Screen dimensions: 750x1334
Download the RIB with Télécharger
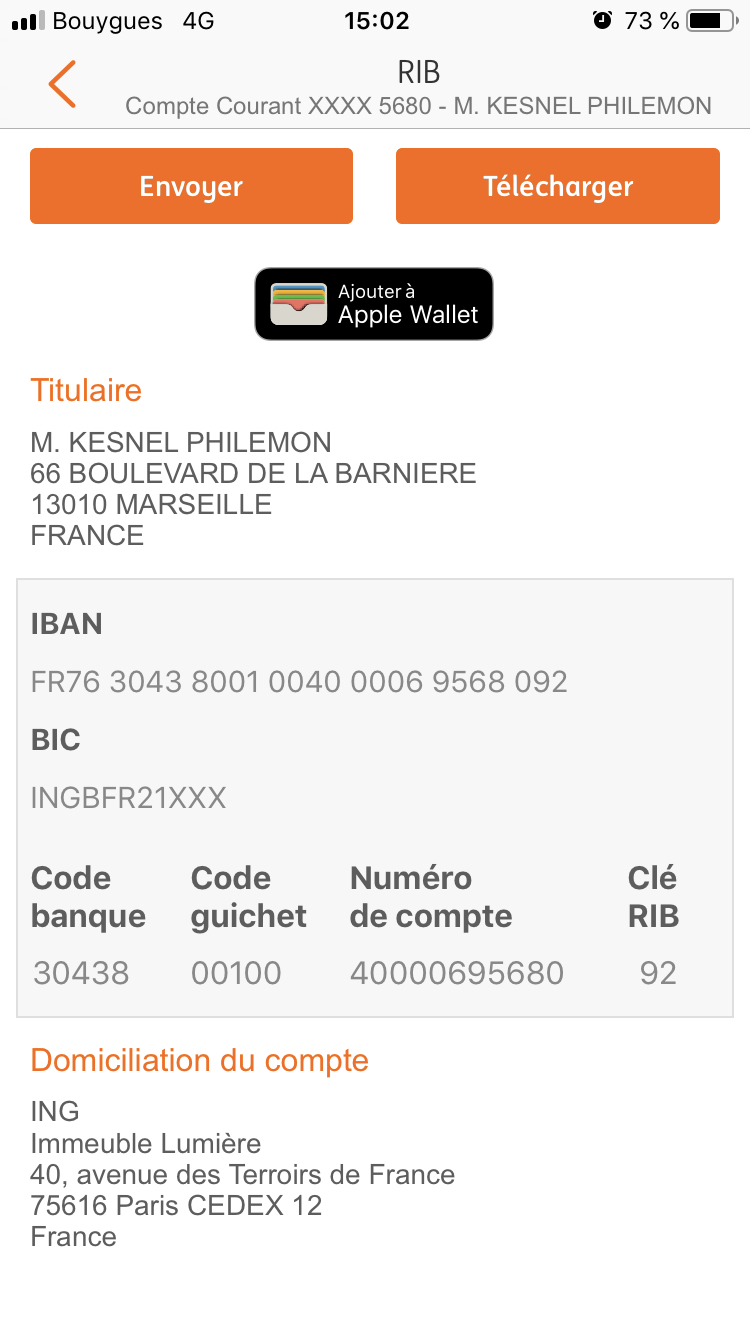[x=557, y=186]
